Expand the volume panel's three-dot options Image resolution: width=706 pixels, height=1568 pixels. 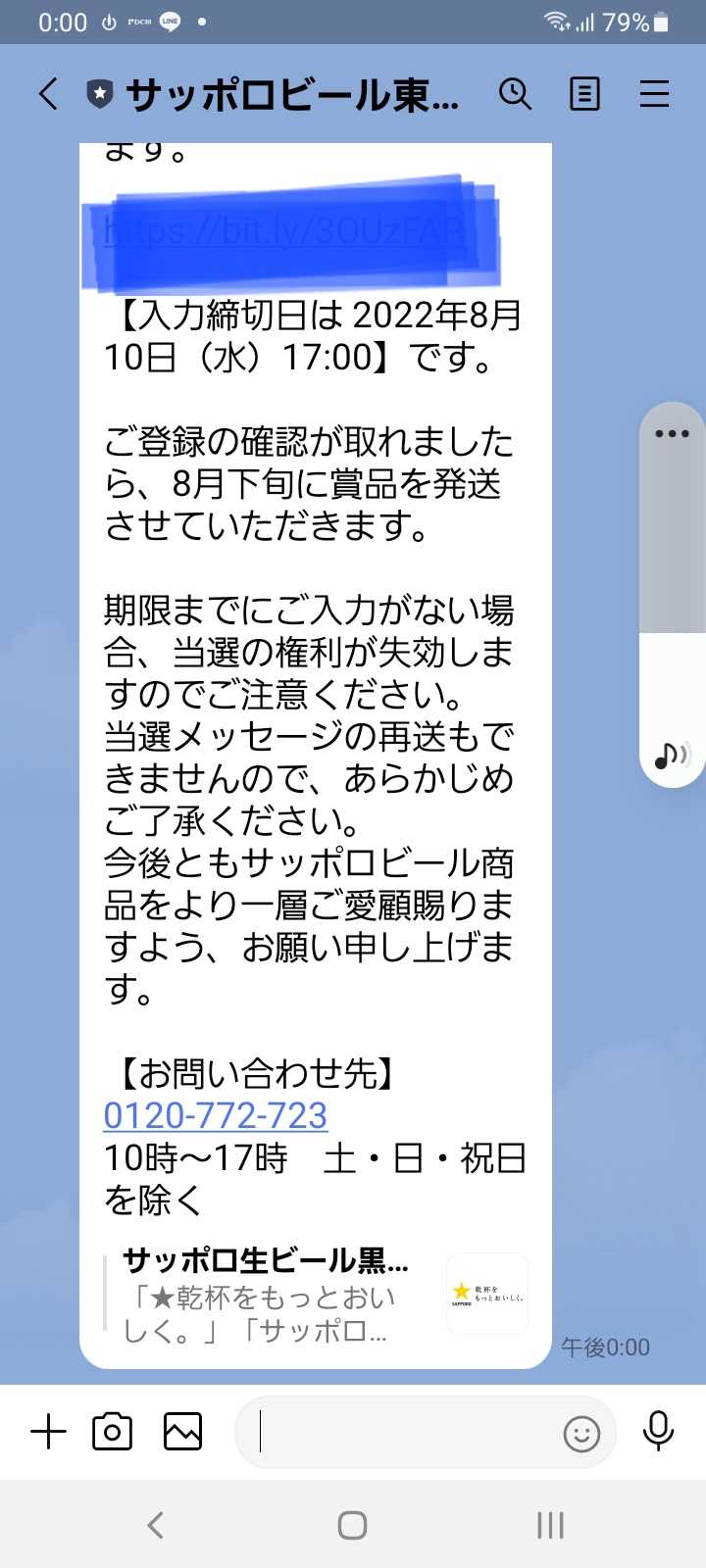[x=672, y=434]
